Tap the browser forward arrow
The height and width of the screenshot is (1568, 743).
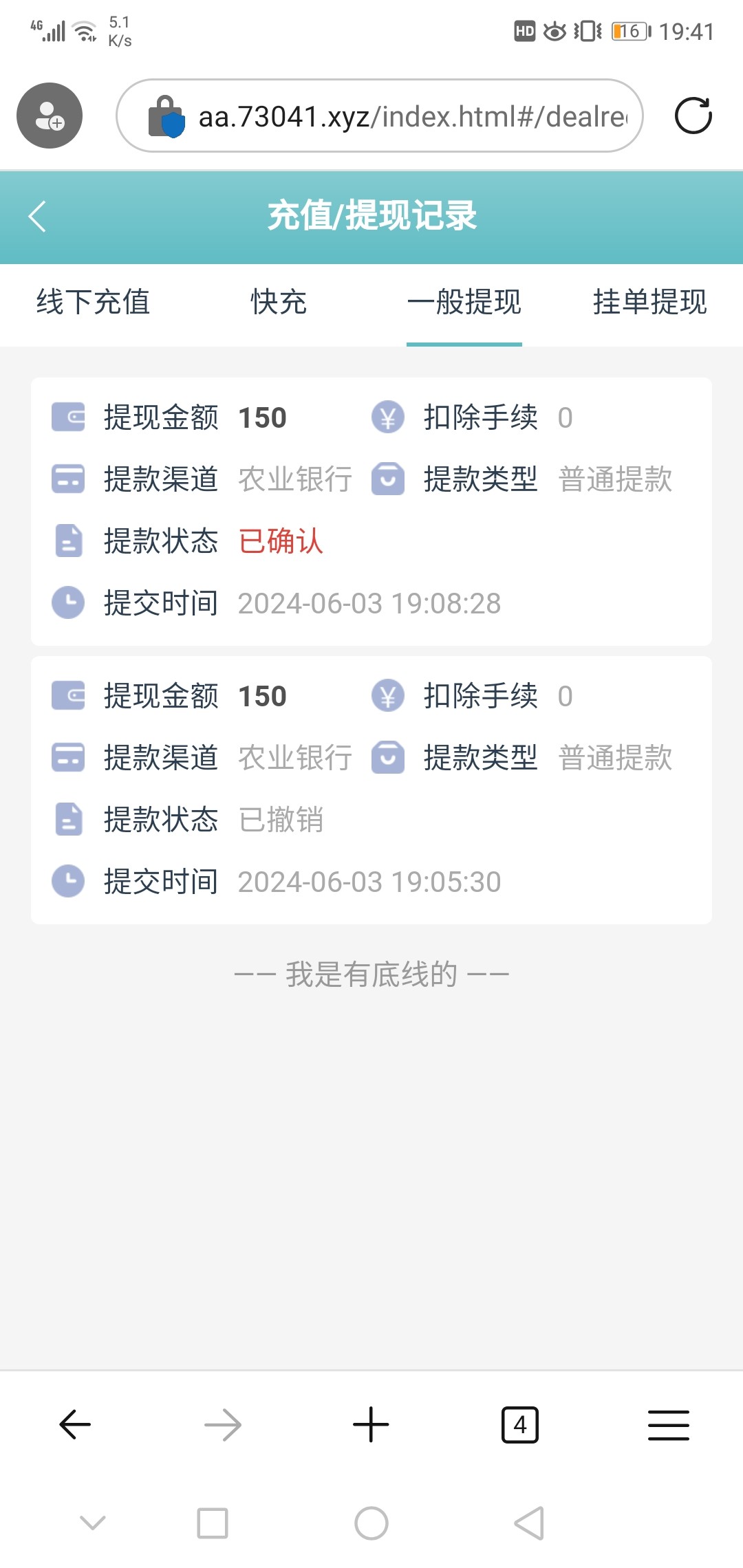[223, 1424]
